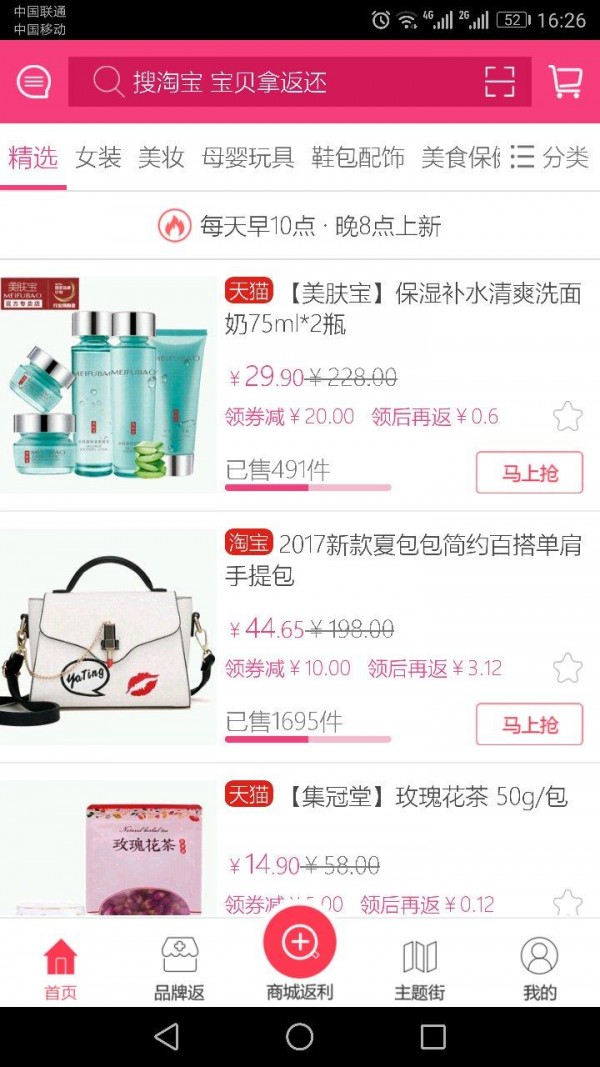Open the 分类 category list
600x1067 pixels.
tap(549, 157)
